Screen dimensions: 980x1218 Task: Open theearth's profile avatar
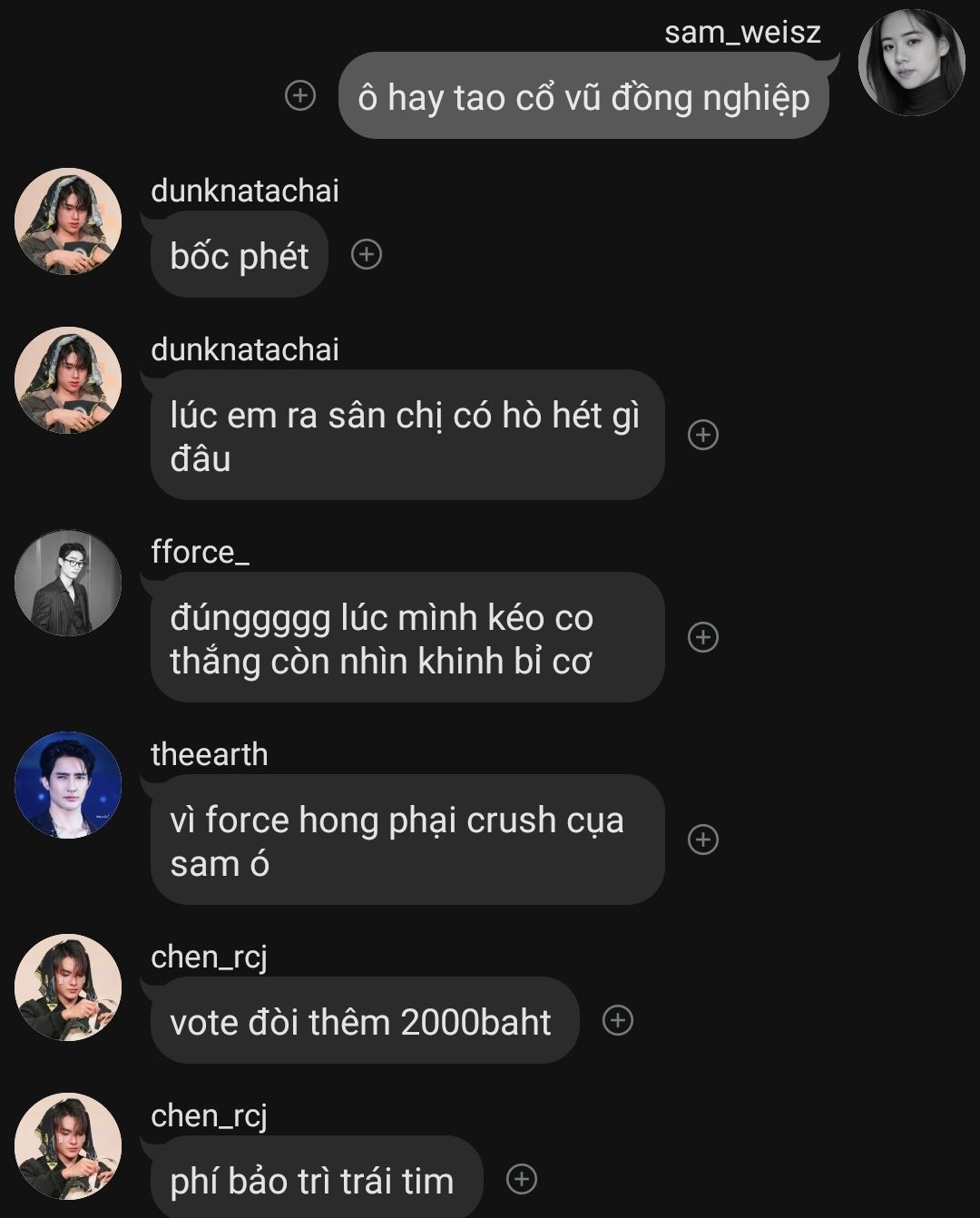[x=68, y=785]
